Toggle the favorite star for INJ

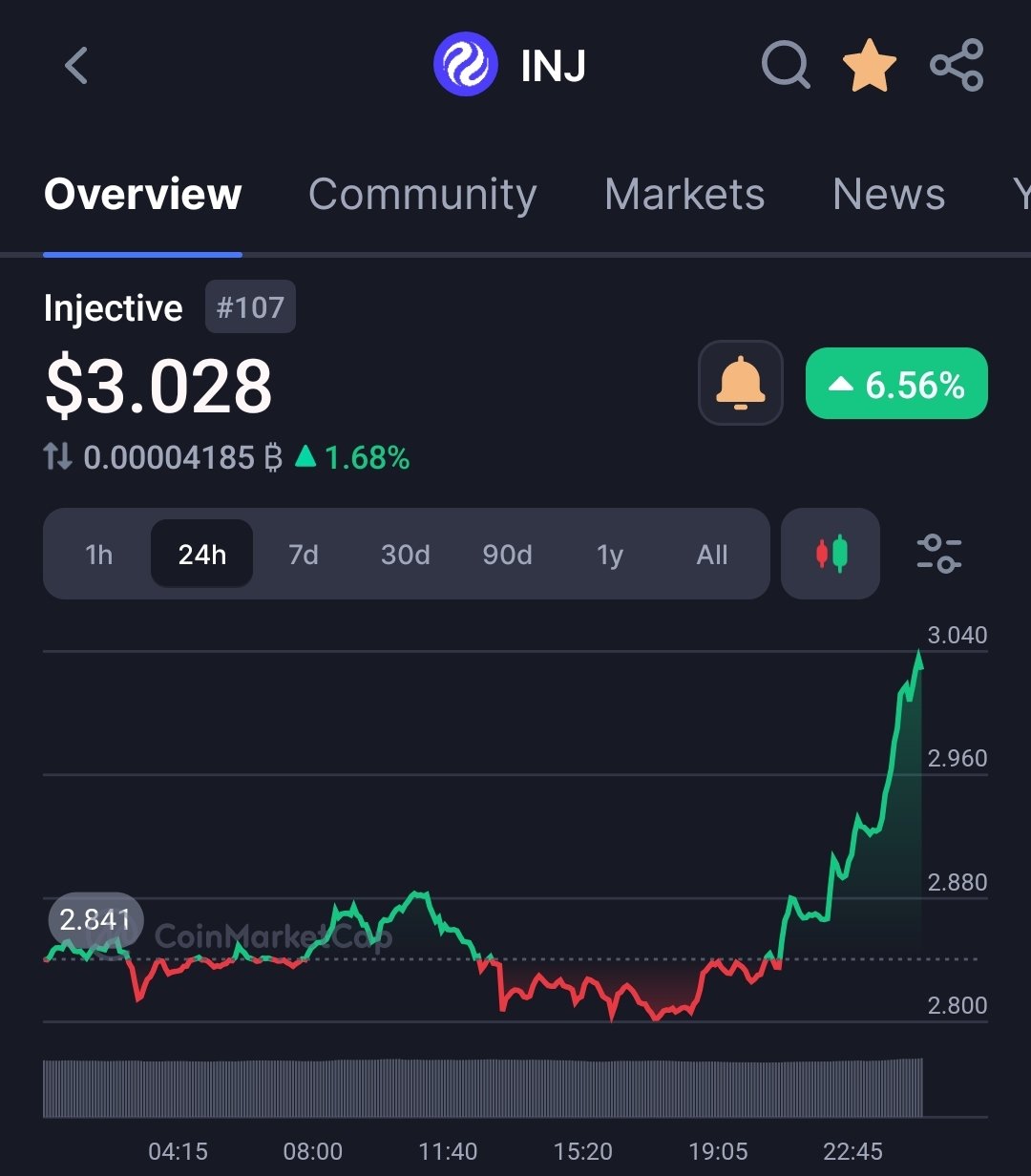pos(869,66)
